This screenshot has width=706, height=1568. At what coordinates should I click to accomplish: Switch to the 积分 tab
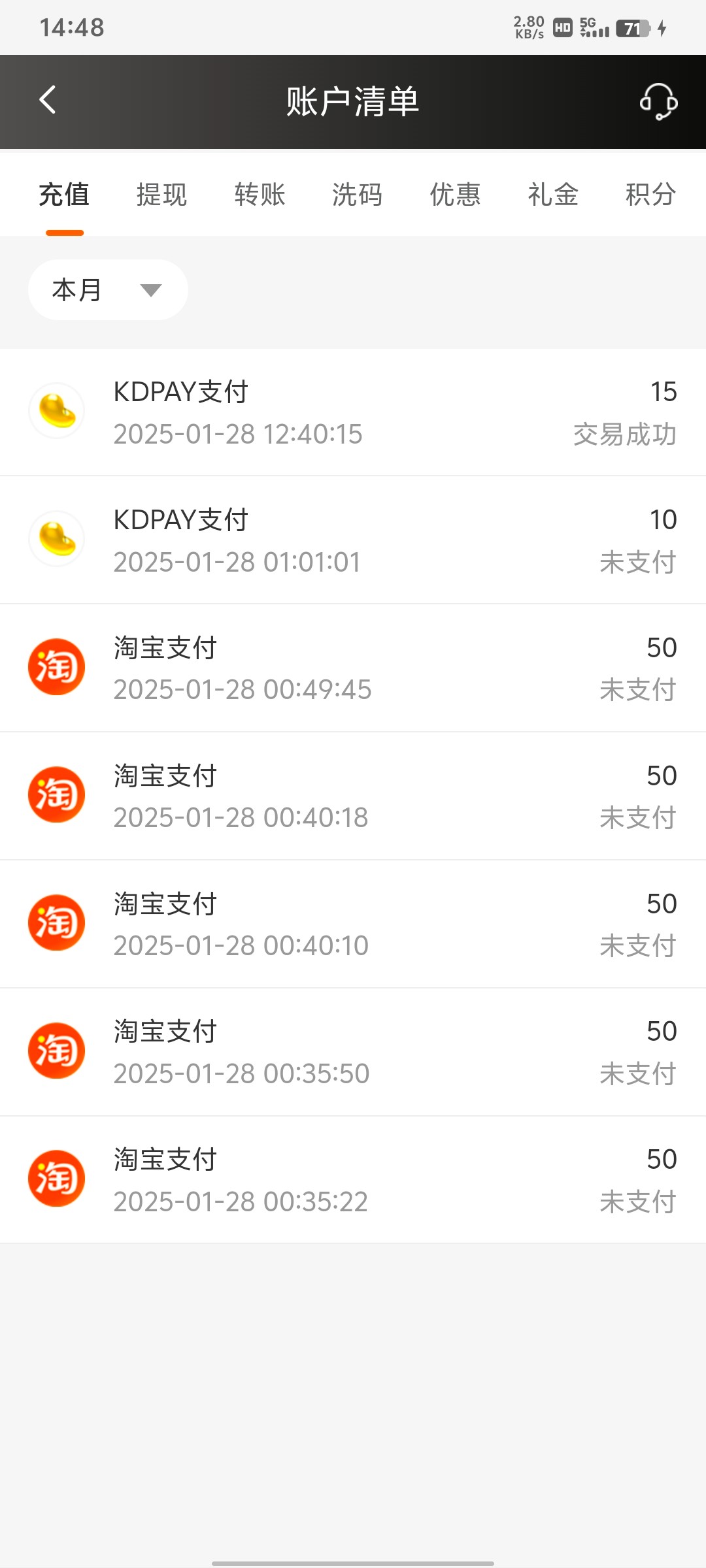click(650, 195)
